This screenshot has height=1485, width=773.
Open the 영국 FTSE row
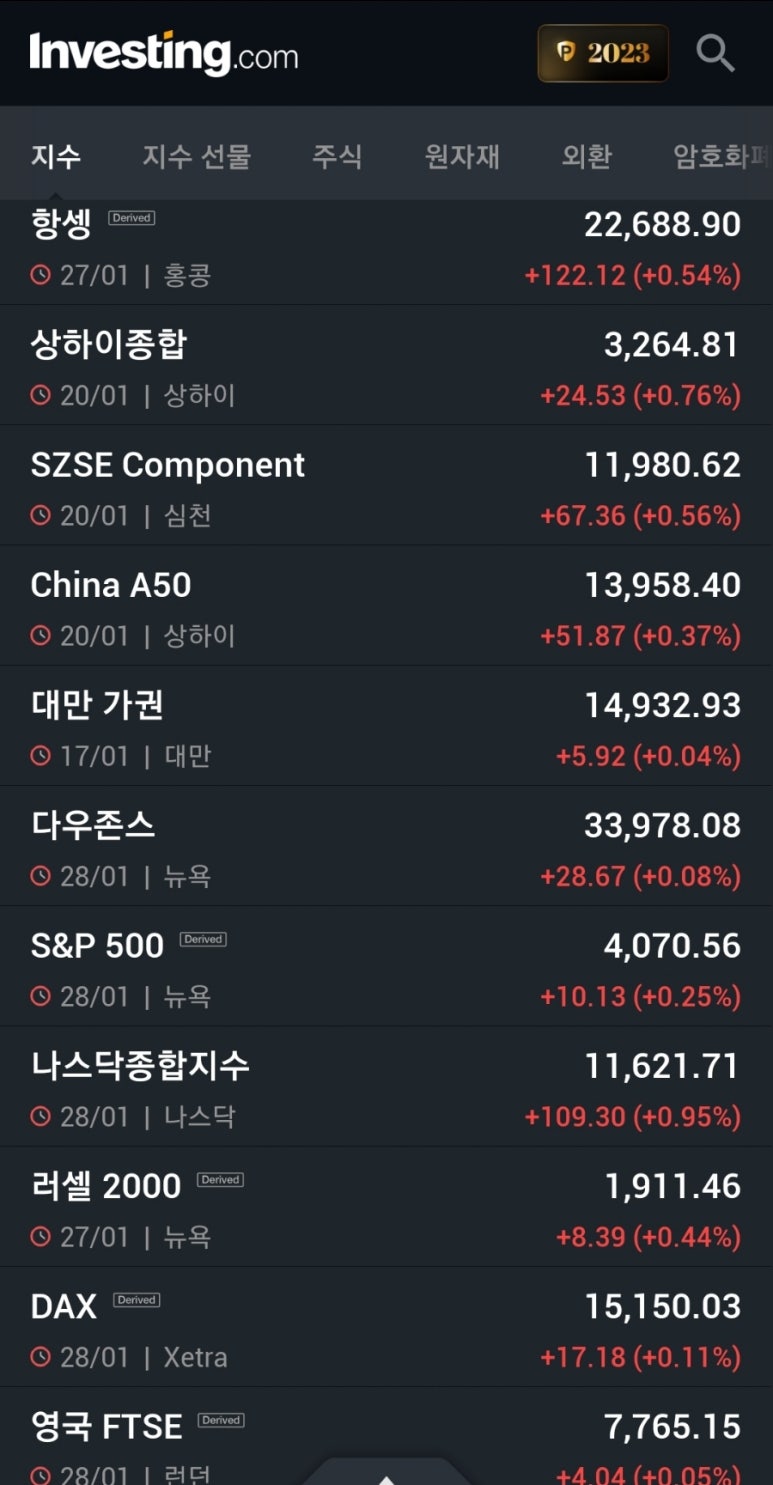pyautogui.click(x=386, y=1436)
